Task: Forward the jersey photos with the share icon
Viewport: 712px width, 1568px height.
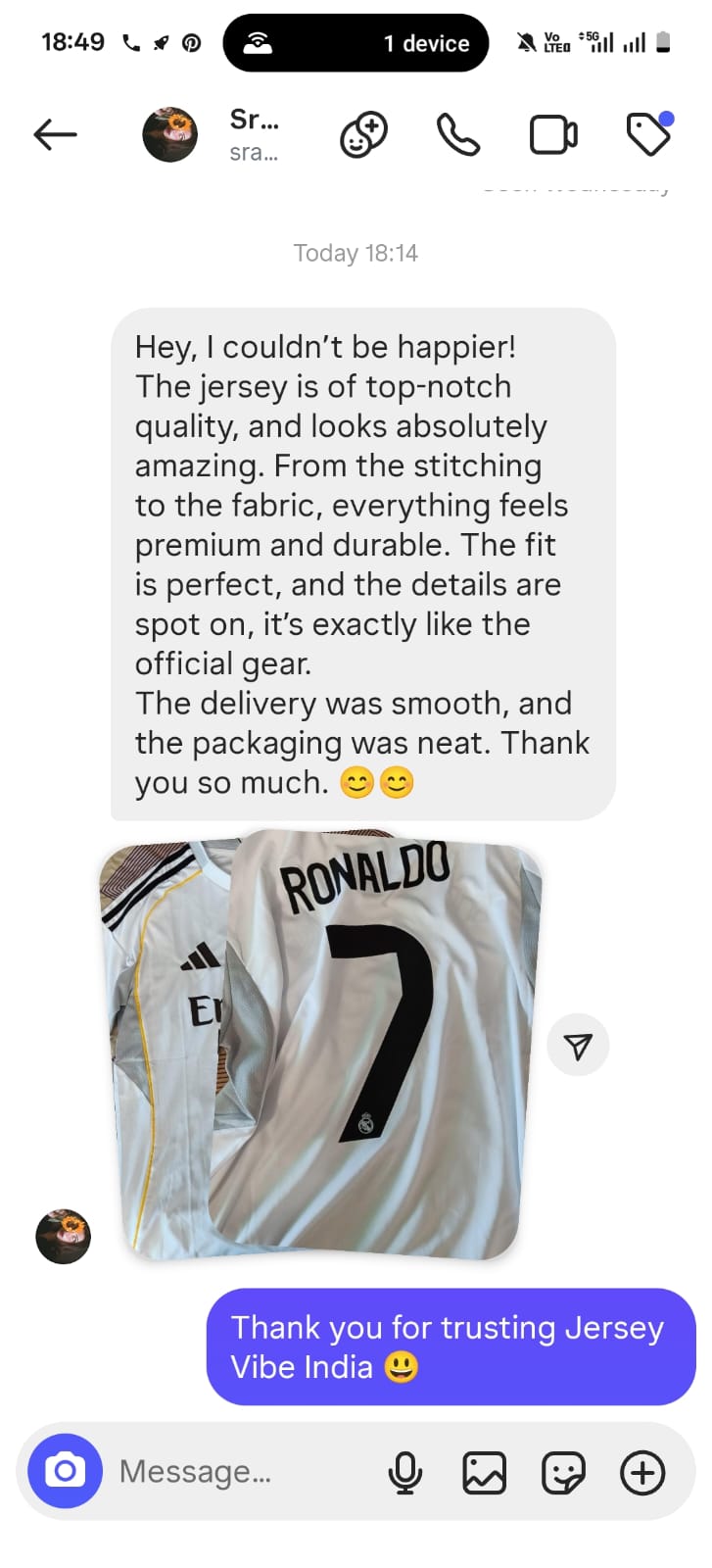Action: [578, 1046]
